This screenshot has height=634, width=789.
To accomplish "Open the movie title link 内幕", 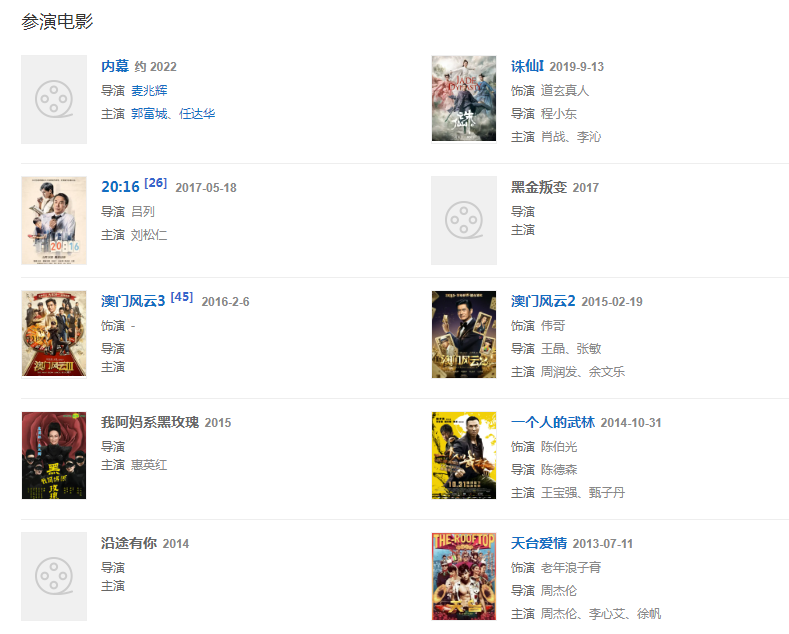I will pos(115,66).
